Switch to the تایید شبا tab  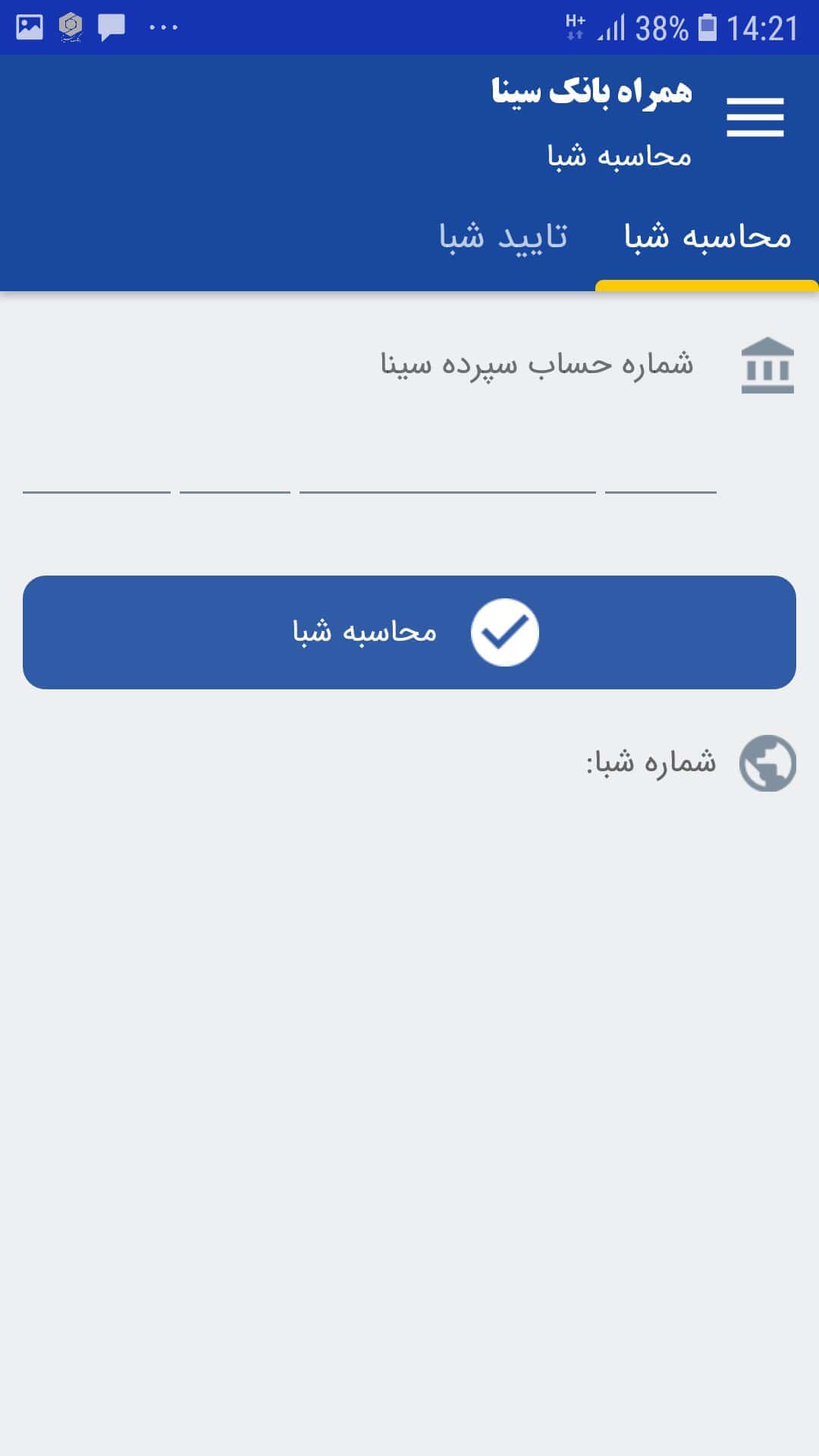click(x=503, y=237)
